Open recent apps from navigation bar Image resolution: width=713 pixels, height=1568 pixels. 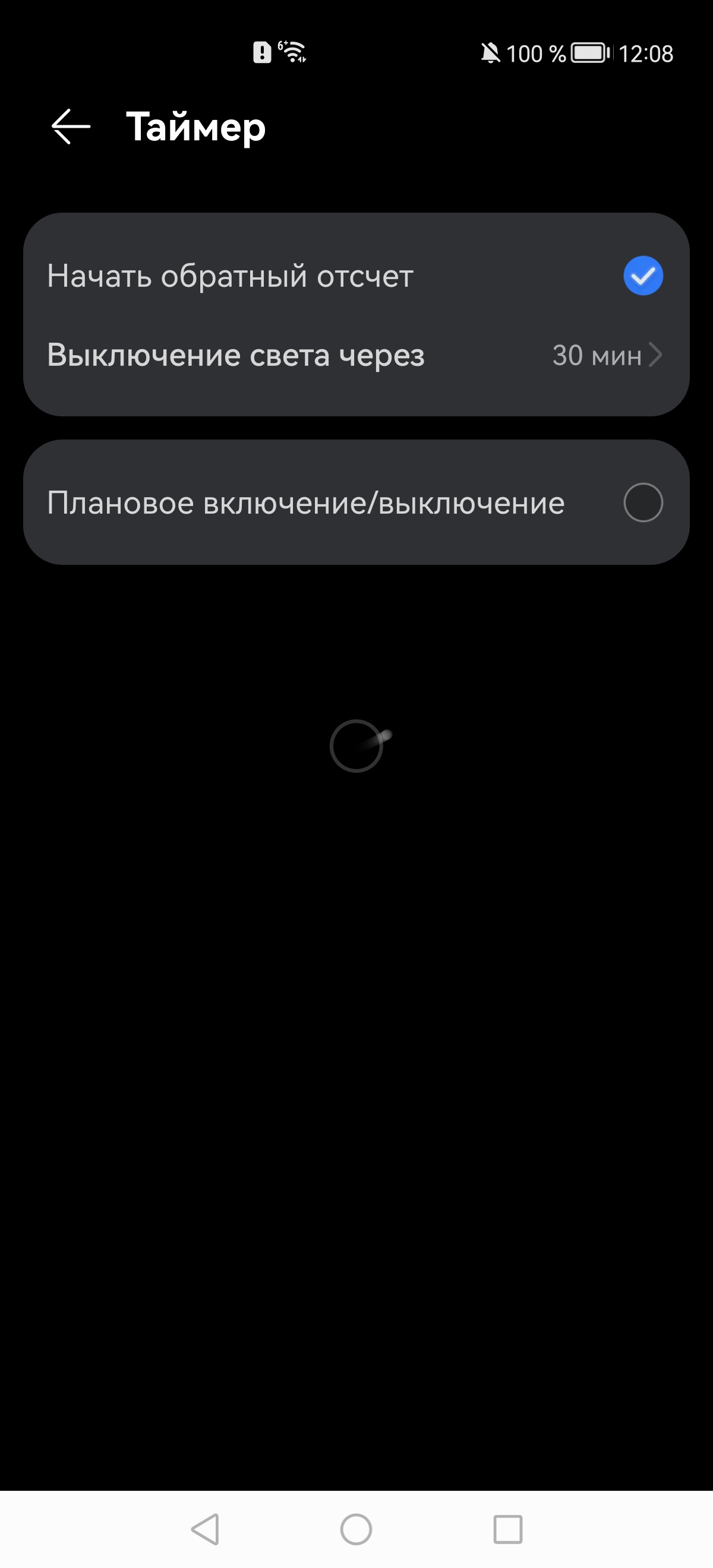(507, 1528)
